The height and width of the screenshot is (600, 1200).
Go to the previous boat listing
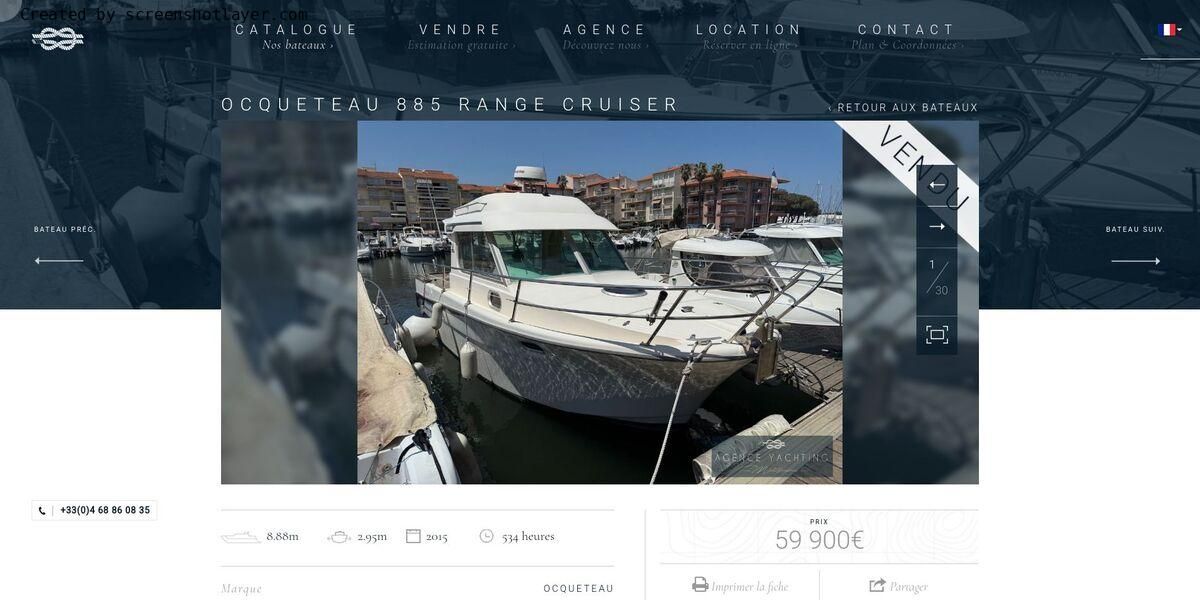tap(60, 260)
